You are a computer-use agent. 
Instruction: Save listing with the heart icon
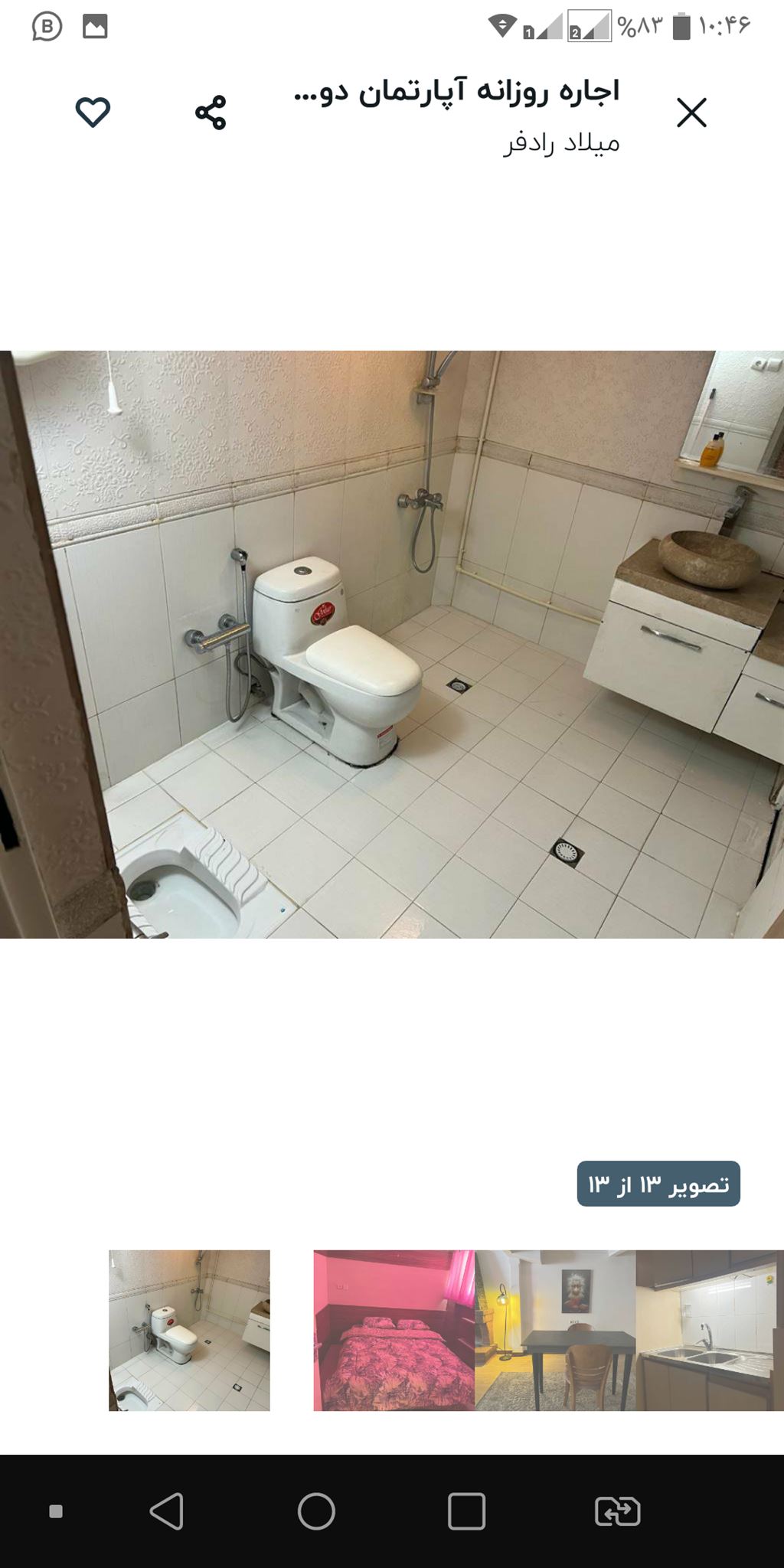coord(93,113)
